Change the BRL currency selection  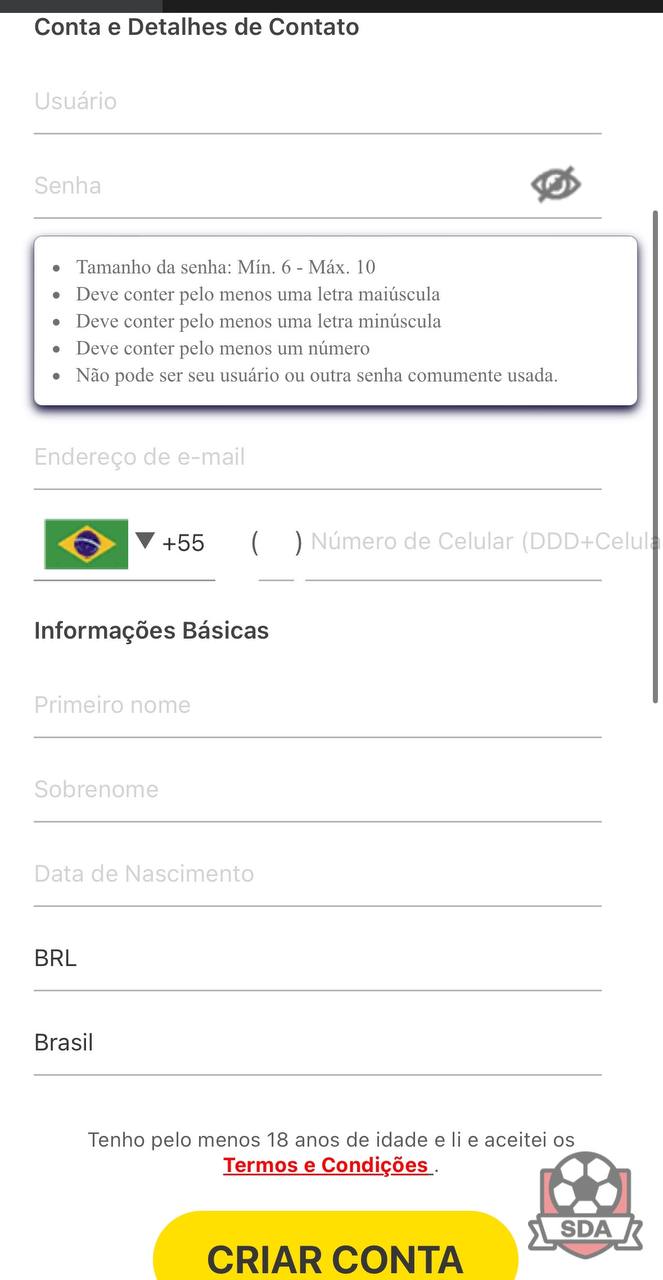tap(317, 958)
